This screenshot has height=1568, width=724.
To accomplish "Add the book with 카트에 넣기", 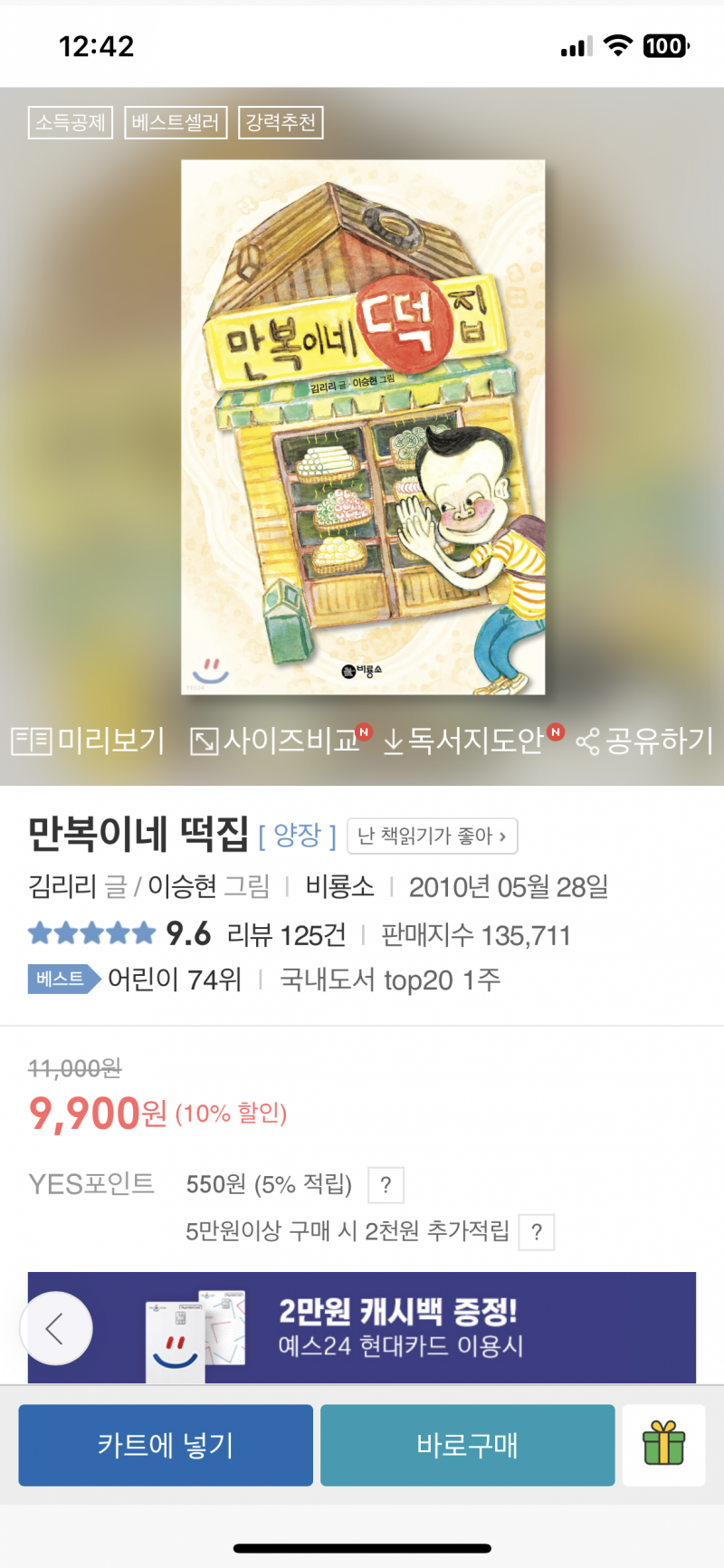I will tap(166, 1445).
